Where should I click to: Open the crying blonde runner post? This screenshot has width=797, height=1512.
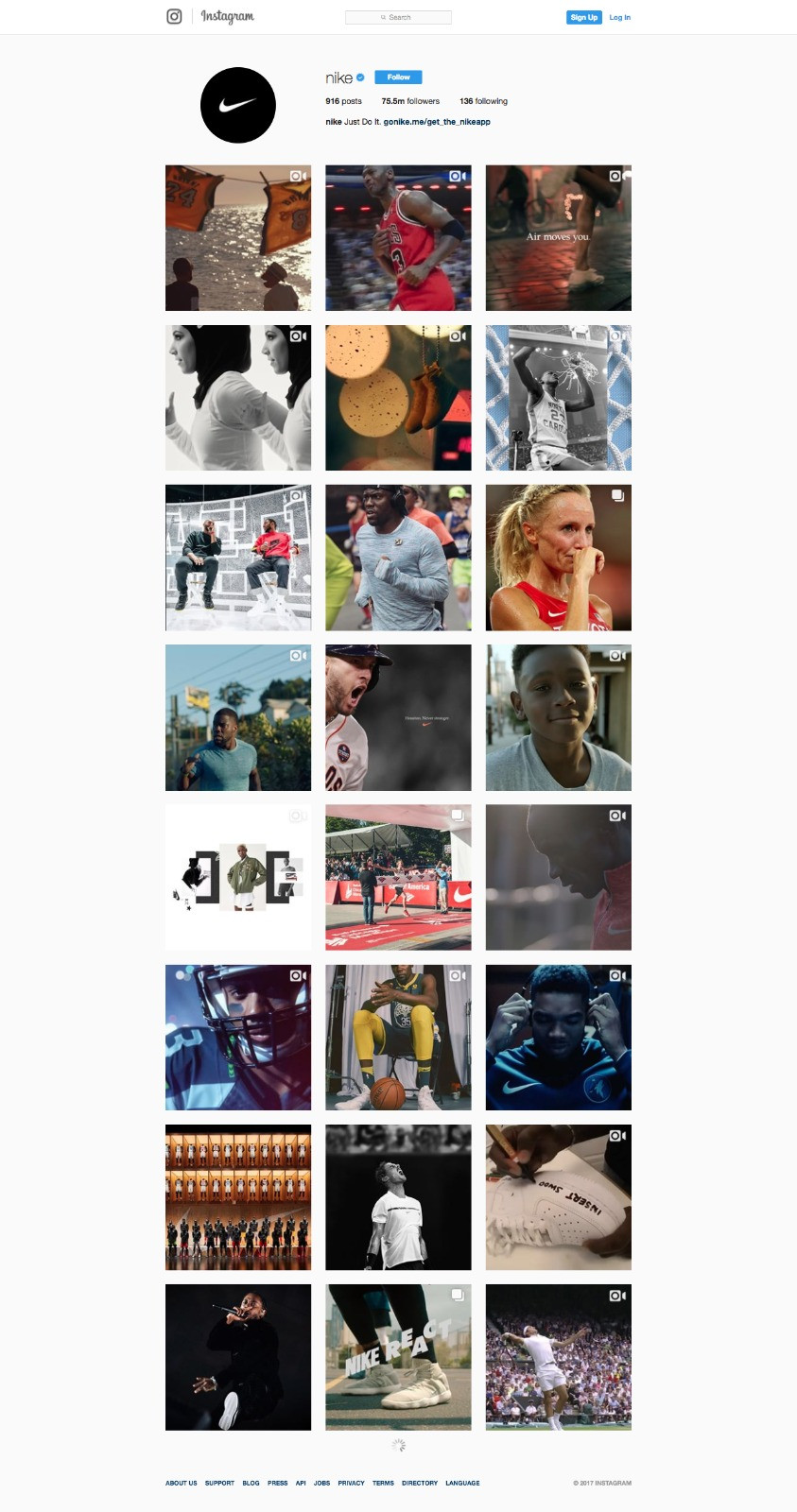(558, 558)
